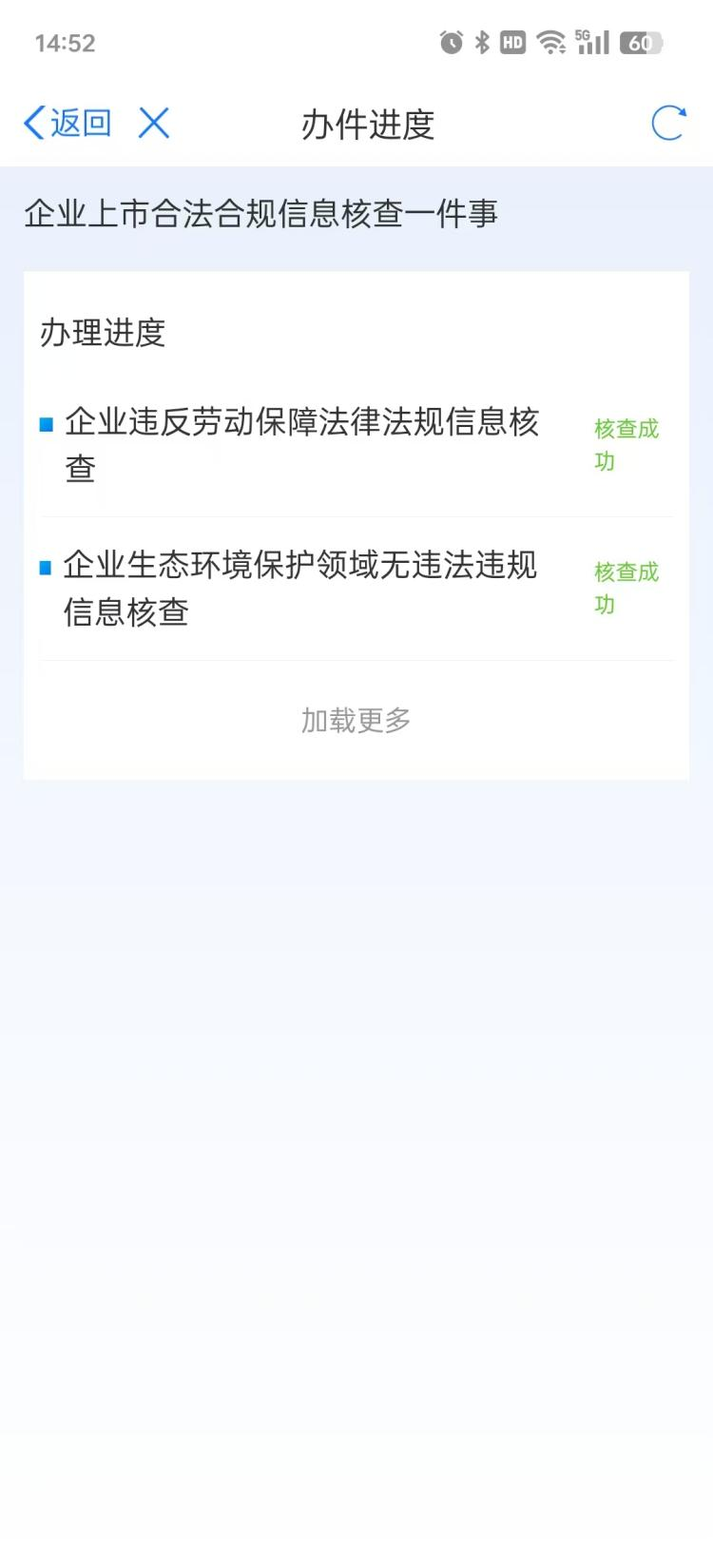Go back via the 返回 button
713x1568 pixels.
(67, 123)
